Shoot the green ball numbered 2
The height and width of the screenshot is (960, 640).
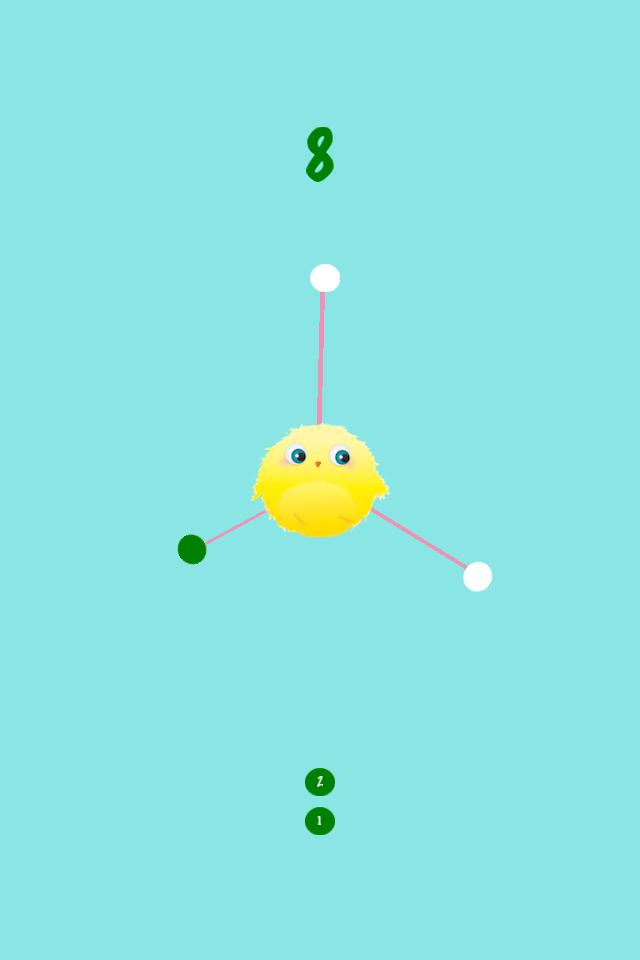(x=320, y=782)
